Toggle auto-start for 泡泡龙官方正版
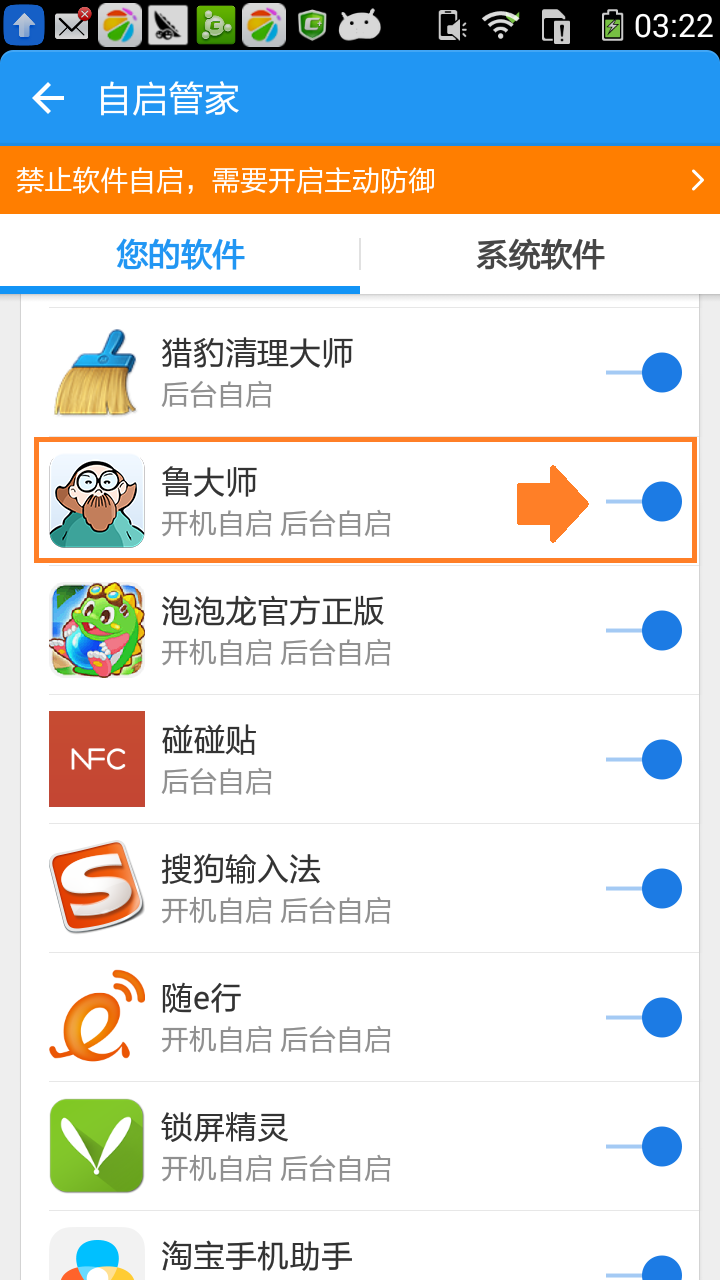Viewport: 720px width, 1280px height. (x=646, y=630)
